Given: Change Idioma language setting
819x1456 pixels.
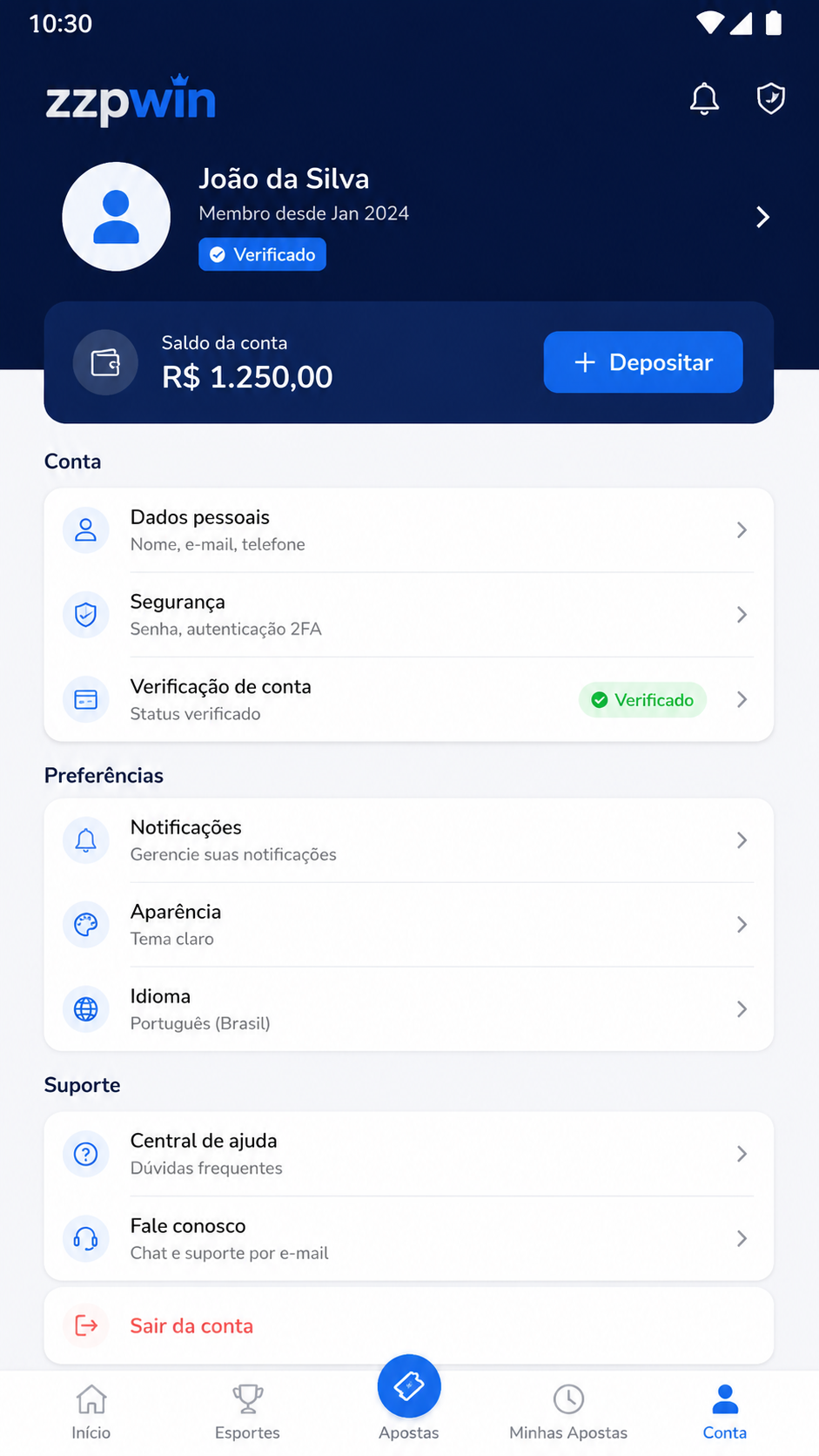Looking at the screenshot, I should click(x=408, y=1009).
